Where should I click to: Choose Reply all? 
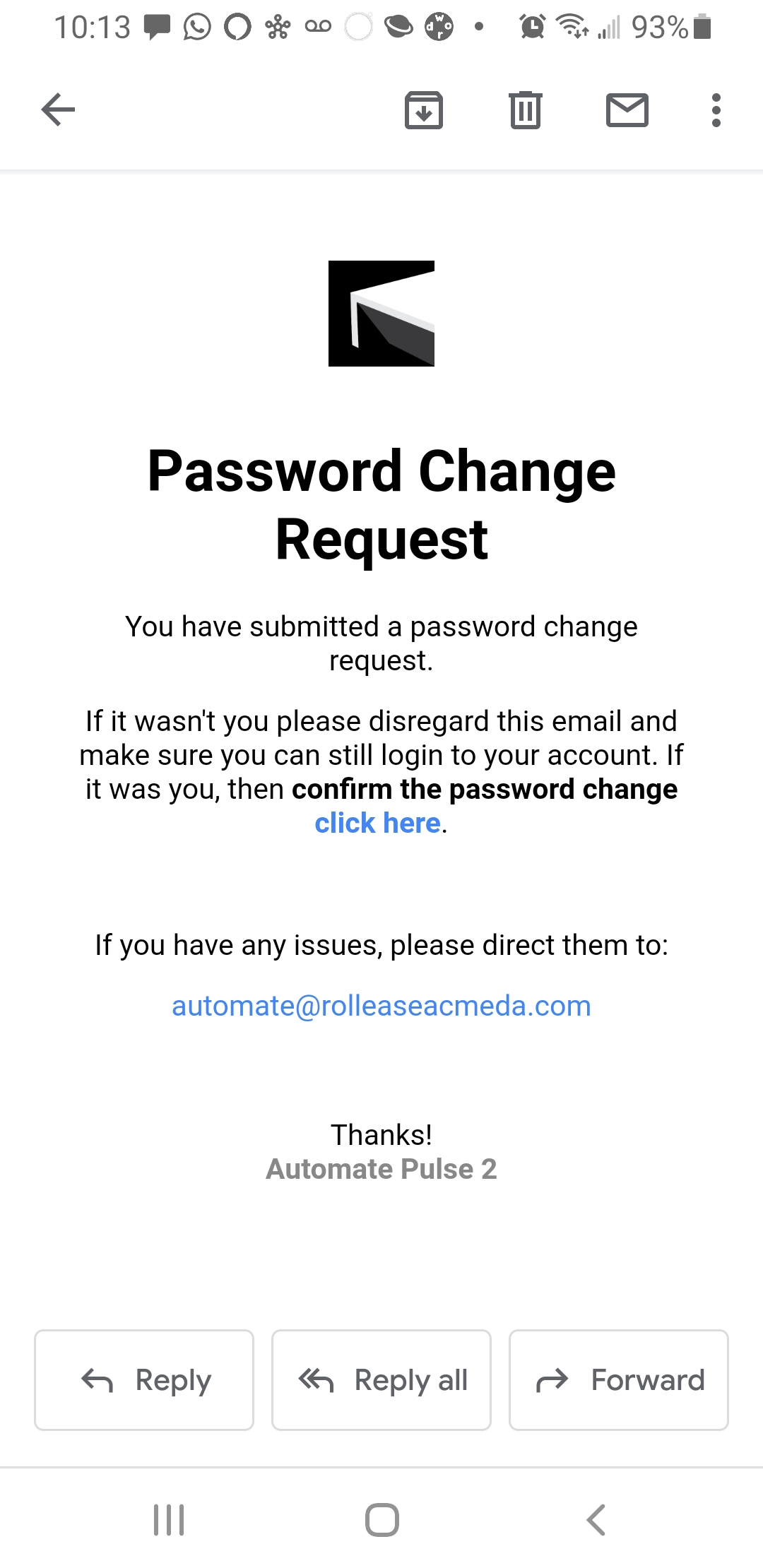(x=381, y=1380)
